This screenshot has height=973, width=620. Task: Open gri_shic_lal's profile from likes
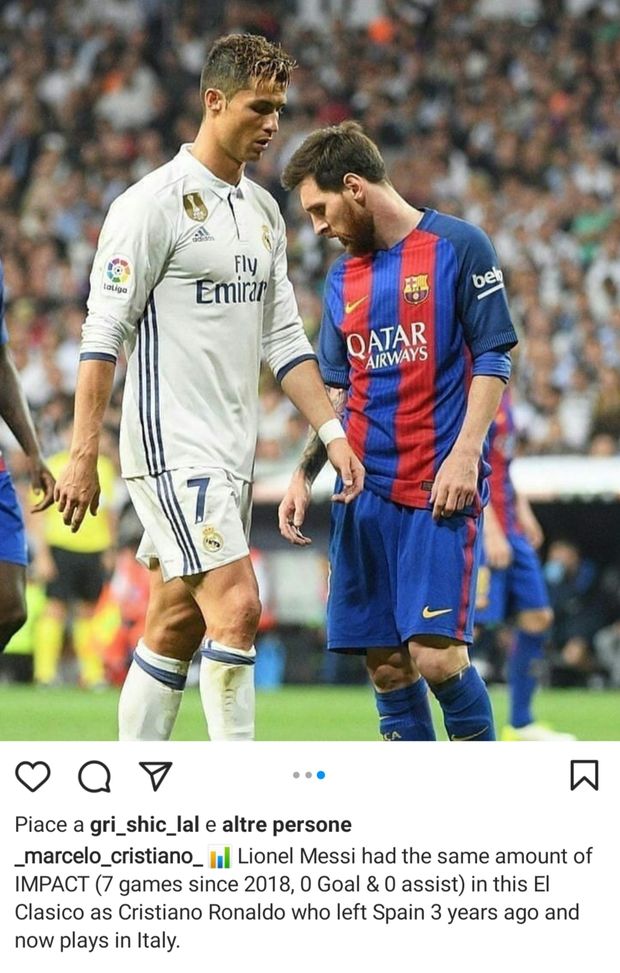pos(145,825)
